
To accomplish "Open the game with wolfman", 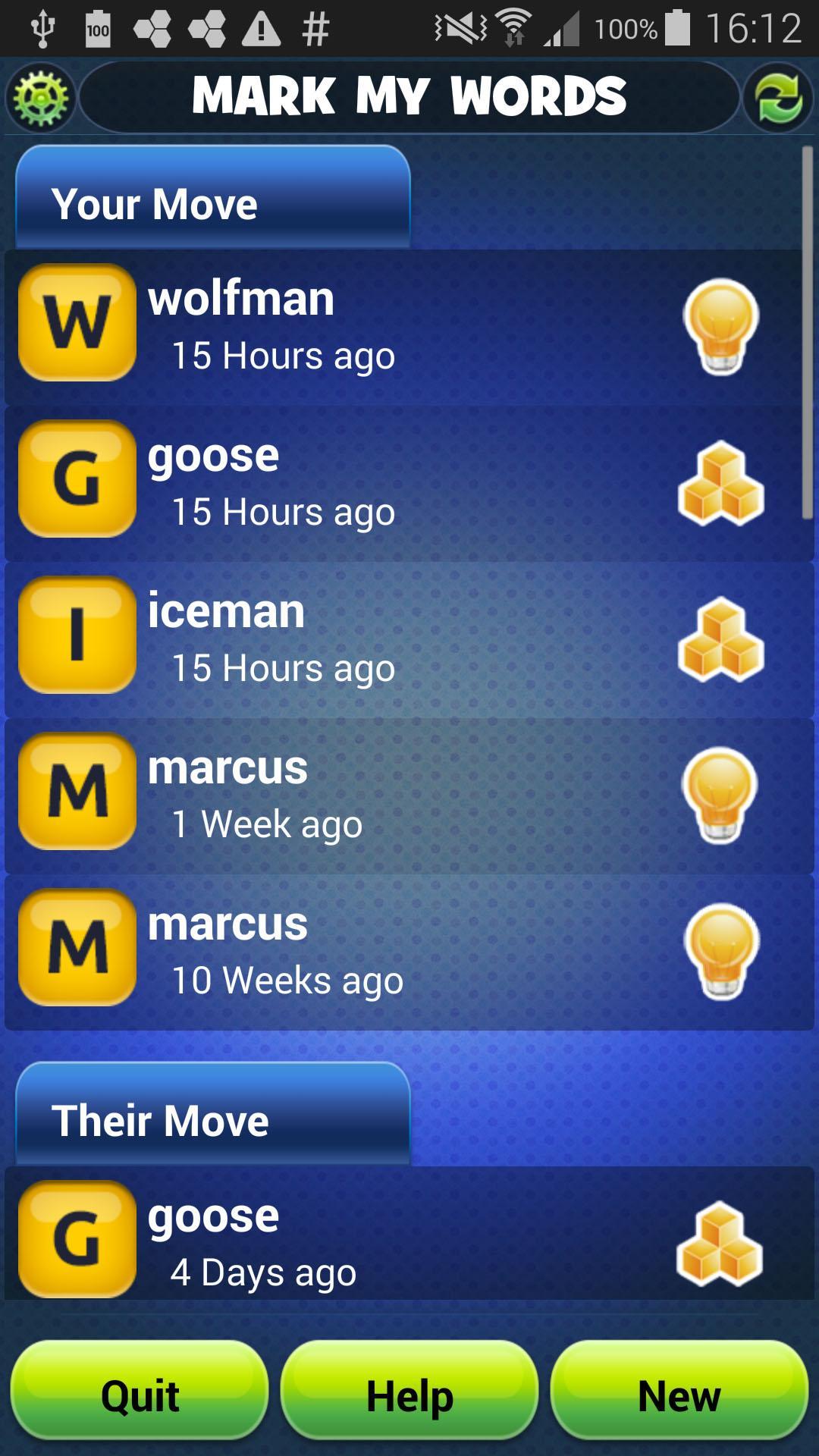I will tap(409, 326).
